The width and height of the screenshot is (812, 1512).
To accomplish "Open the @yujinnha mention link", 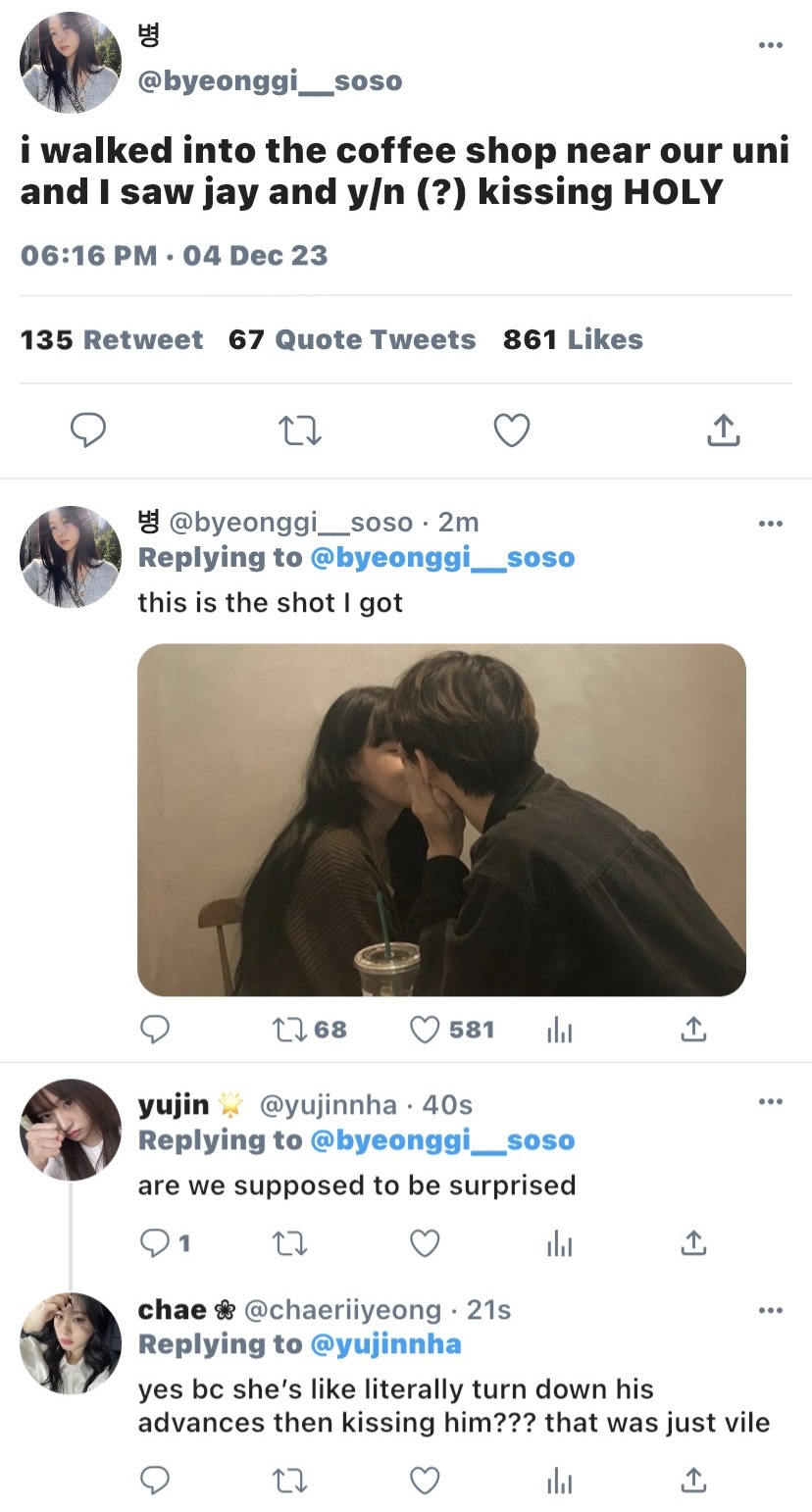I will 385,1343.
